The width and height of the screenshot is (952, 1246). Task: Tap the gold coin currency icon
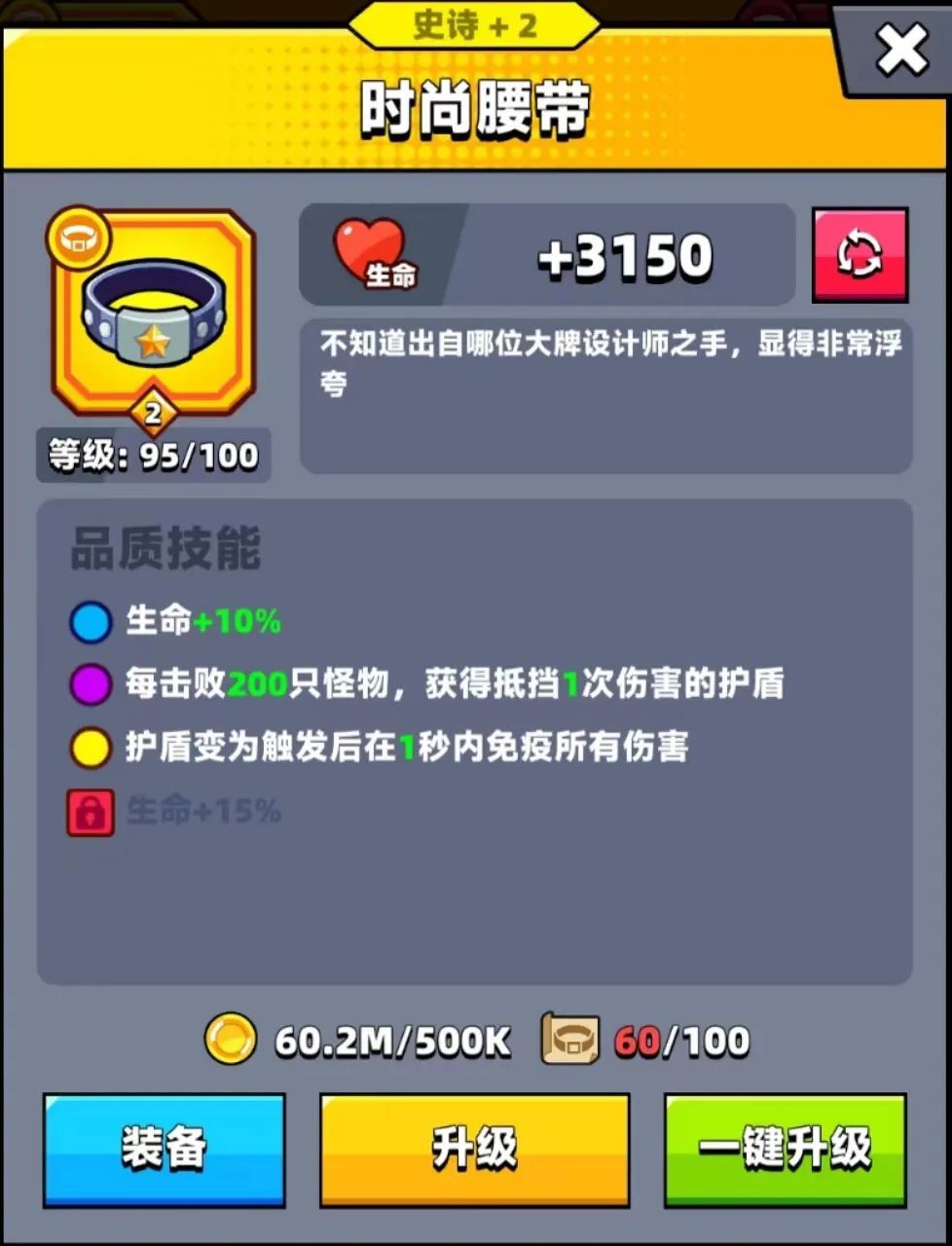click(232, 1040)
